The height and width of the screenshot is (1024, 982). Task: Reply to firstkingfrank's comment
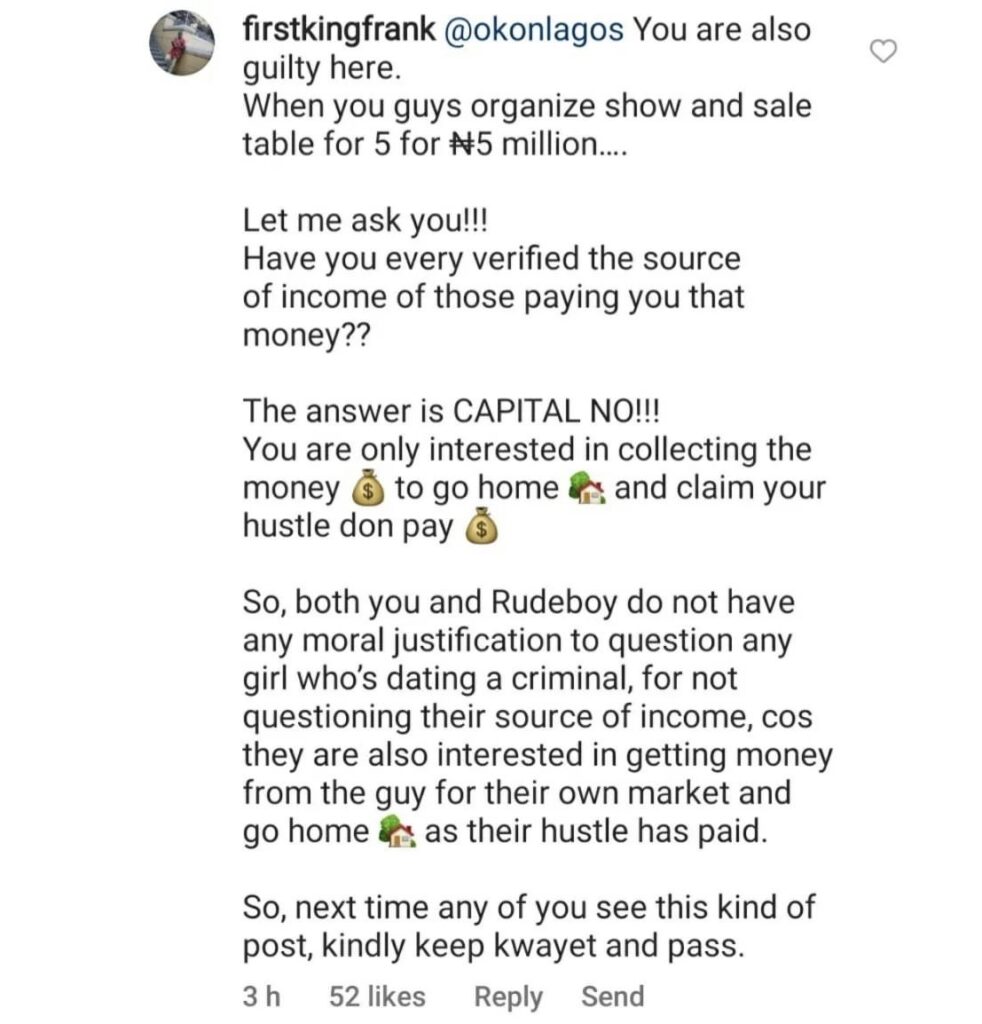[x=508, y=997]
